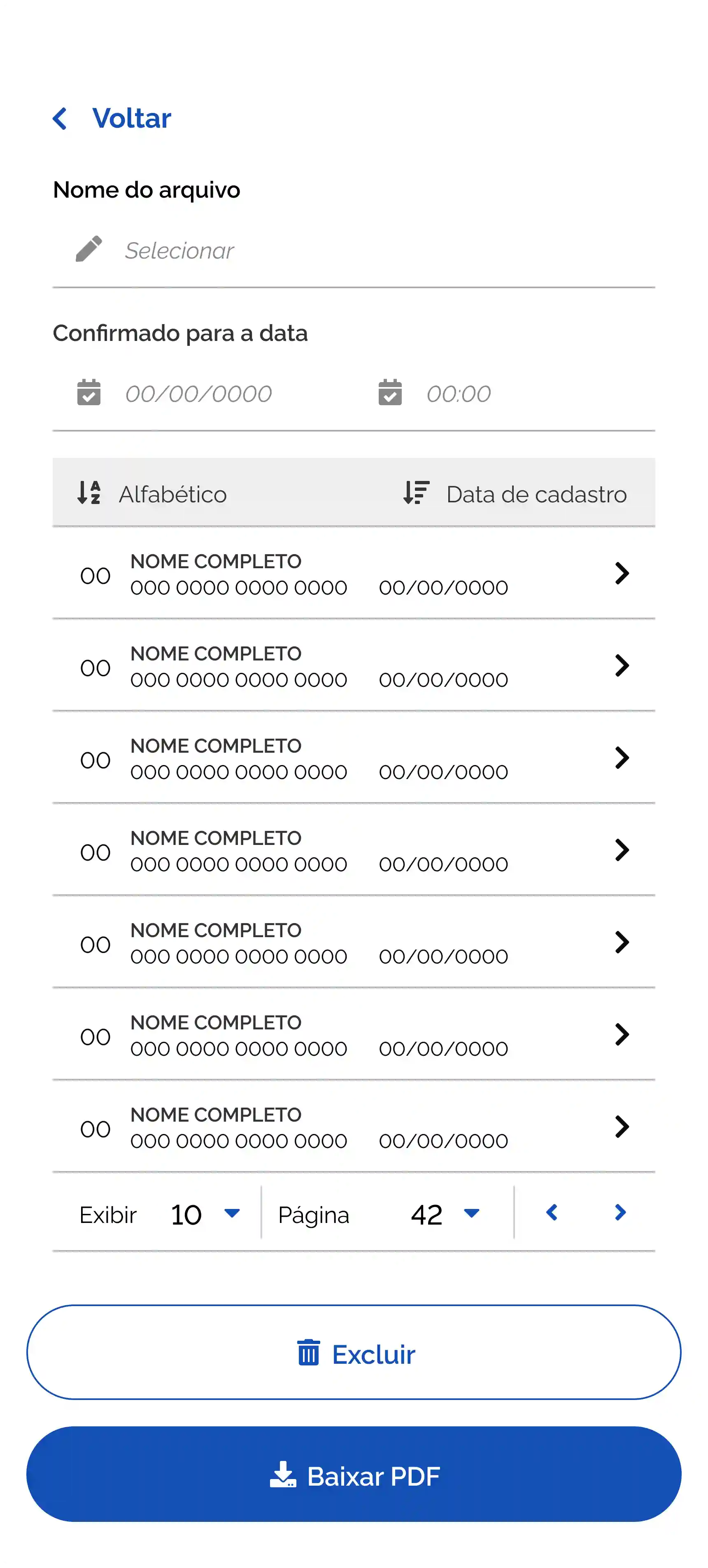Screen dimensions: 708x1568
Task: Go to the next page of results
Action: point(620,1213)
